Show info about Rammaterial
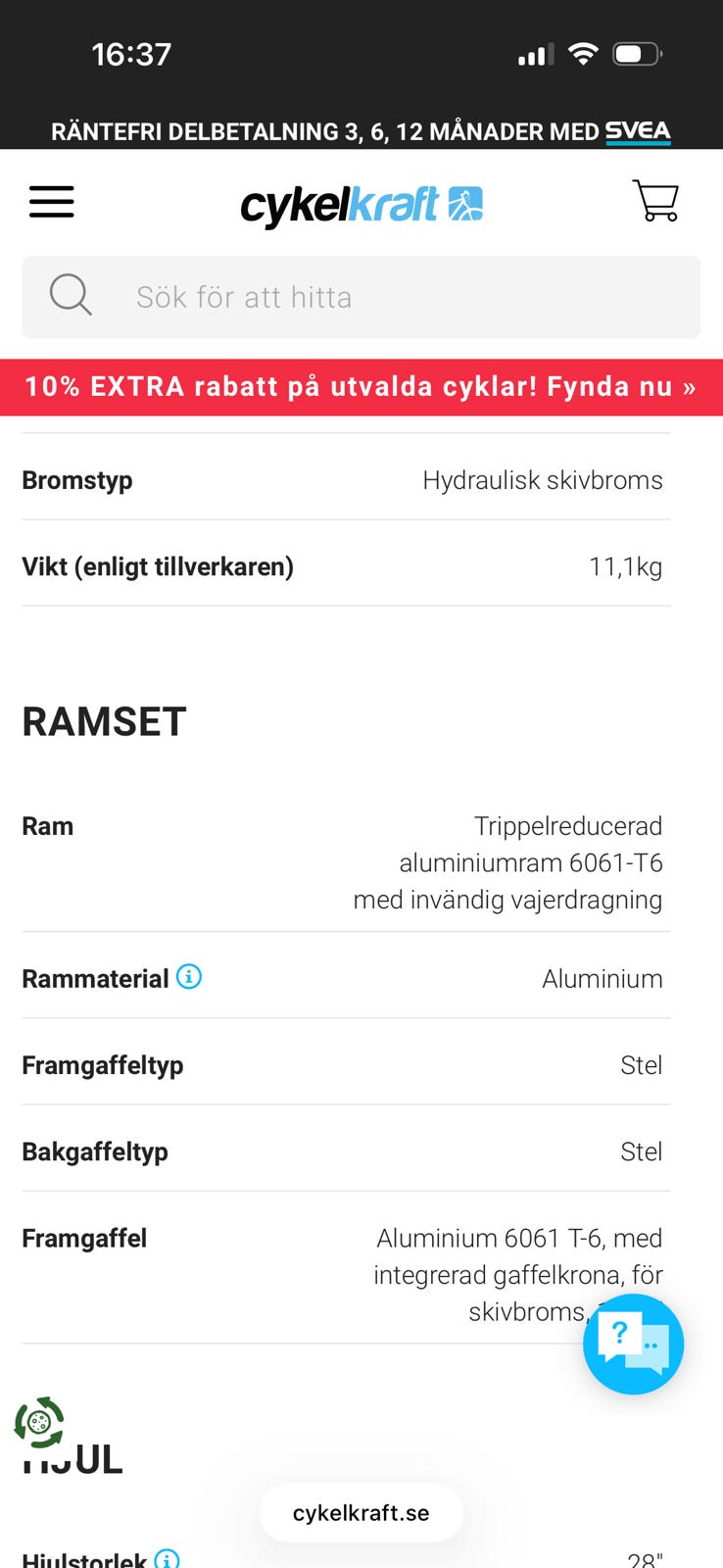Image resolution: width=723 pixels, height=1568 pixels. 189,977
